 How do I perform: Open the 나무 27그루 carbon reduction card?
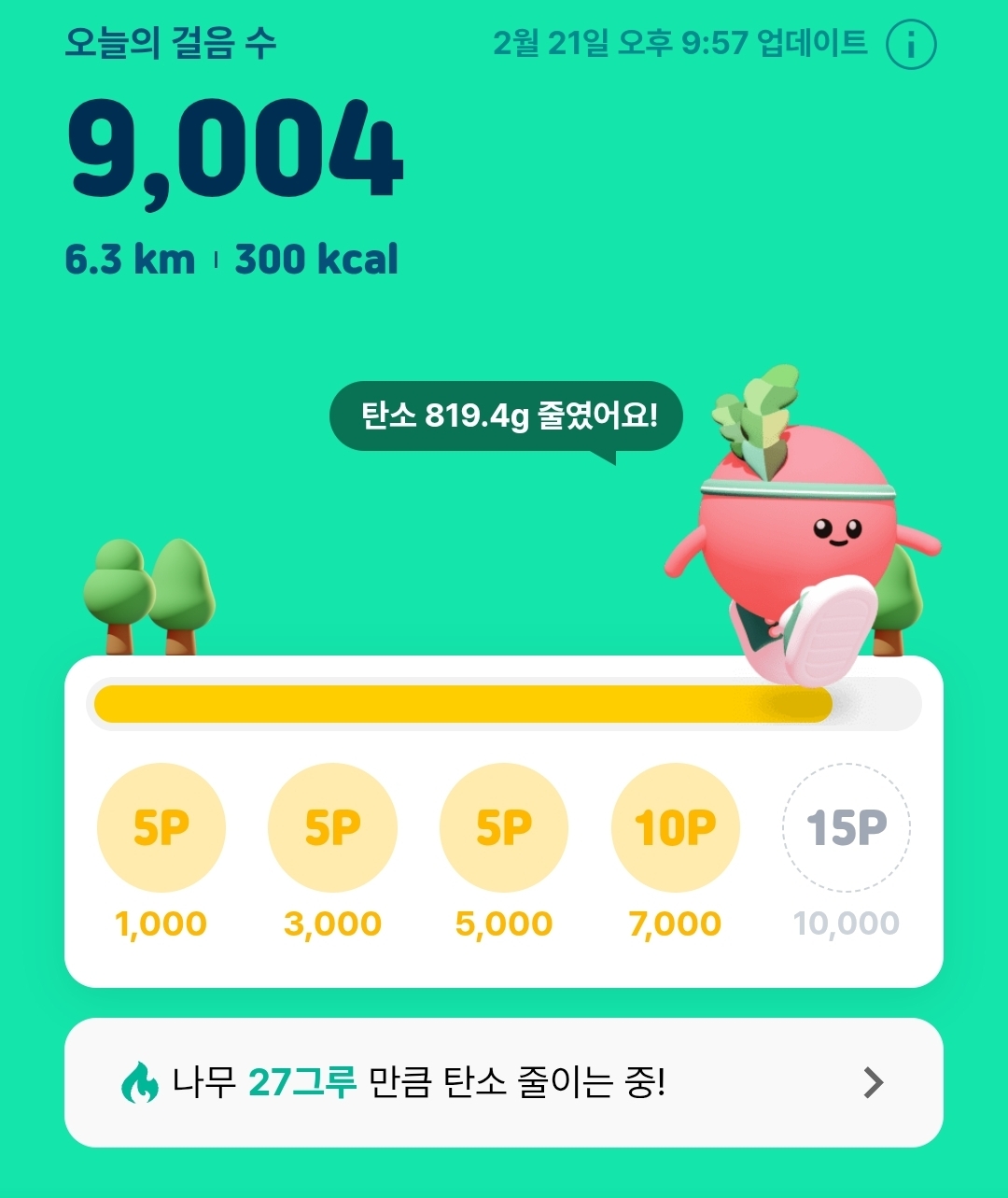coord(503,1082)
